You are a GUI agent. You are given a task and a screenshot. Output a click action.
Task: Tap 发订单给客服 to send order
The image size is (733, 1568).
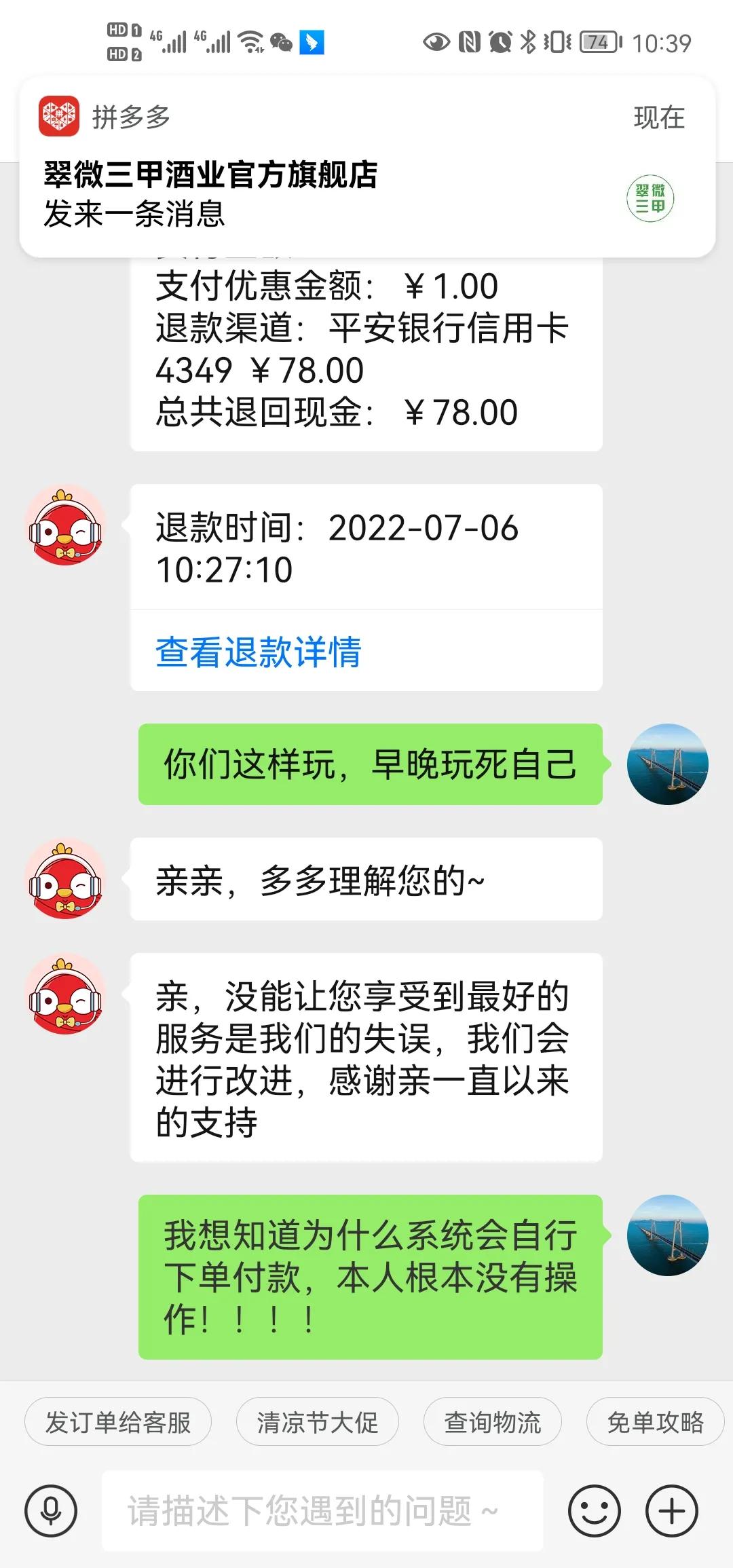(x=118, y=1422)
